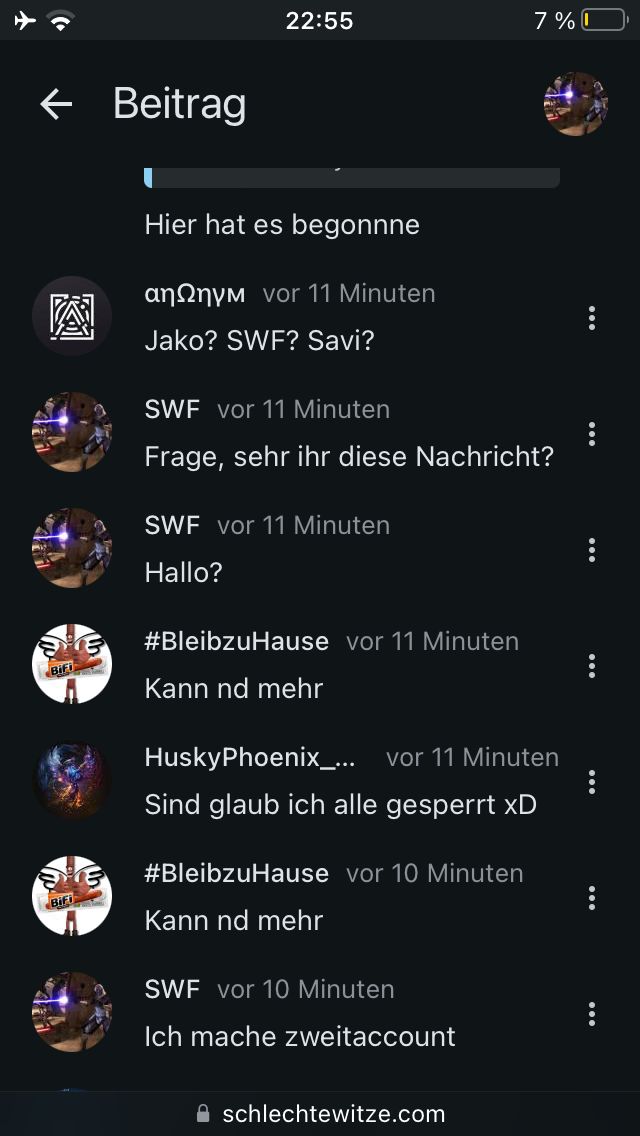This screenshot has width=640, height=1136.
Task: Open the overflow menu for the 'Hallo?' comment
Action: (592, 550)
